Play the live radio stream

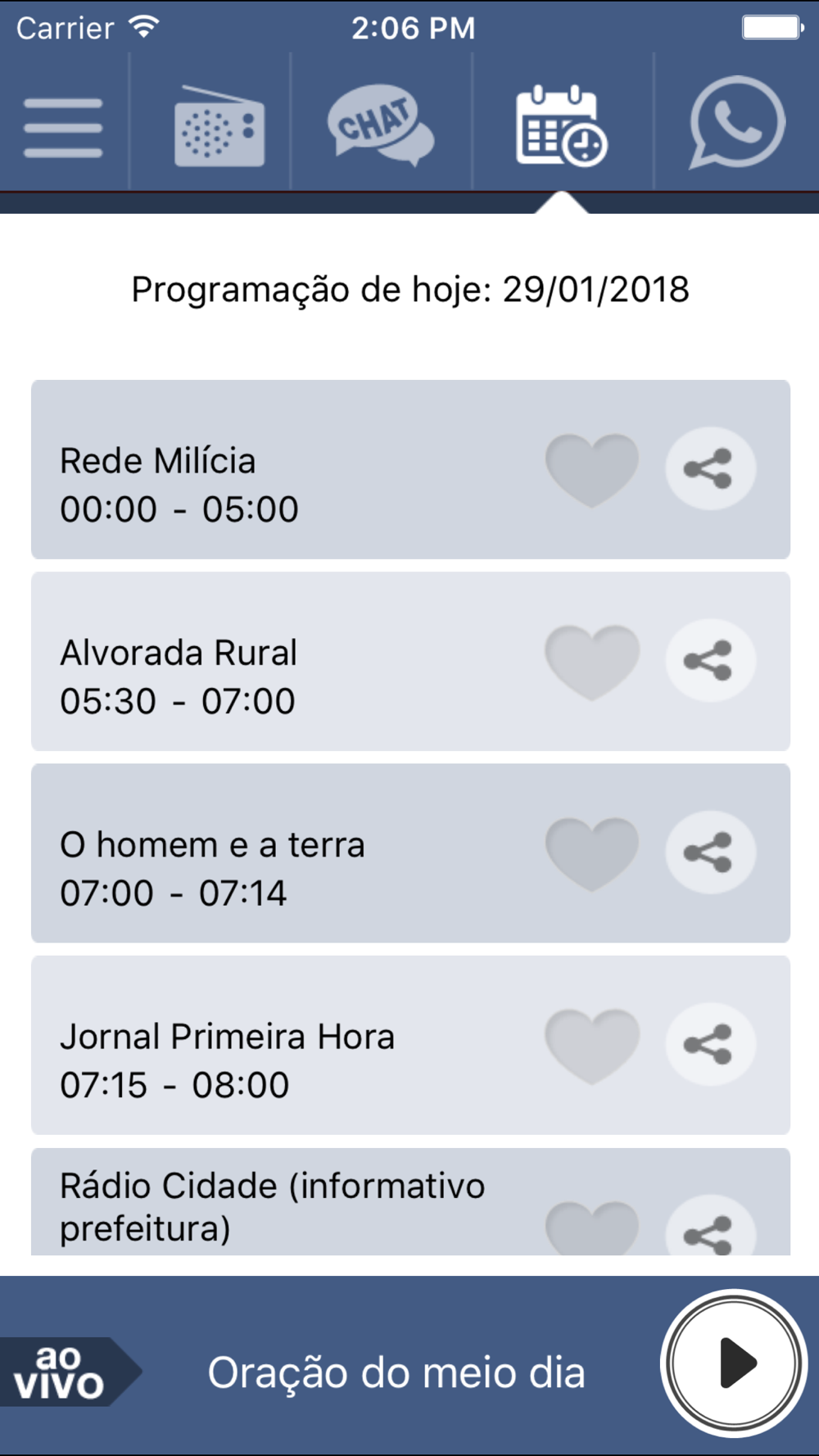pos(734,1364)
